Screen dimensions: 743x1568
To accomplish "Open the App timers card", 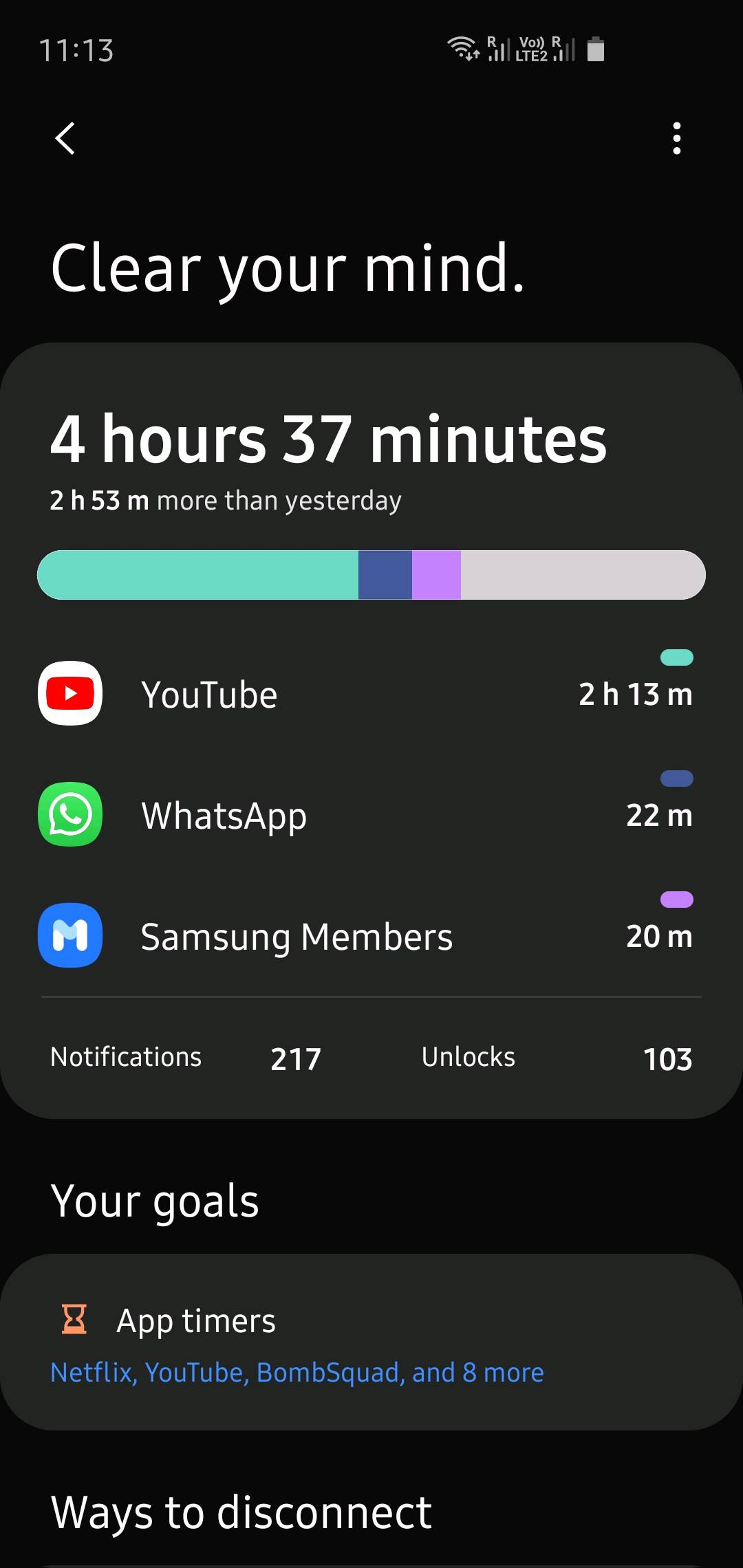I will click(x=371, y=1342).
